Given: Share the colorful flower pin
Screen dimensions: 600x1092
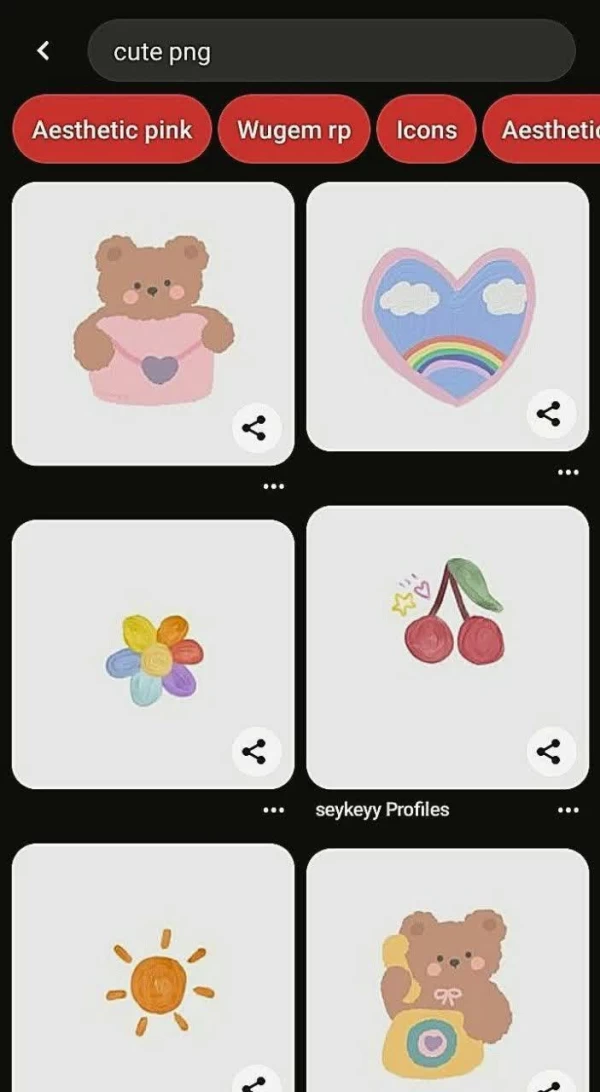Looking at the screenshot, I should (255, 751).
